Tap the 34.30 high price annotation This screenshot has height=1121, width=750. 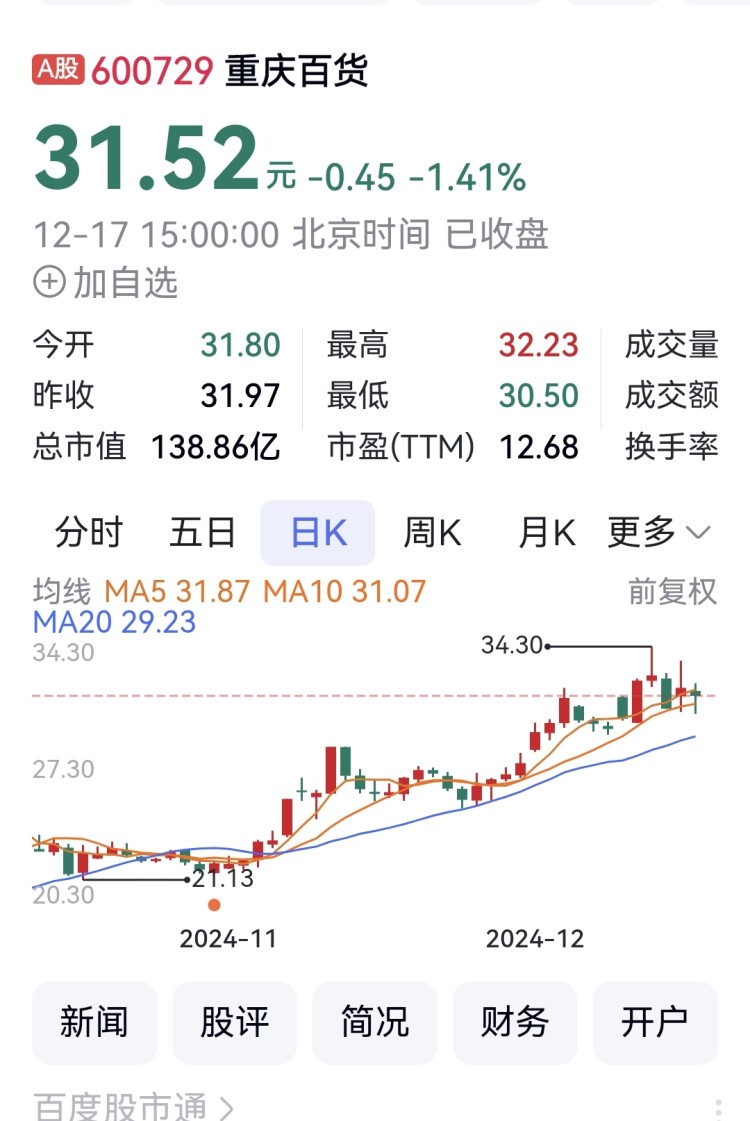[x=511, y=646]
